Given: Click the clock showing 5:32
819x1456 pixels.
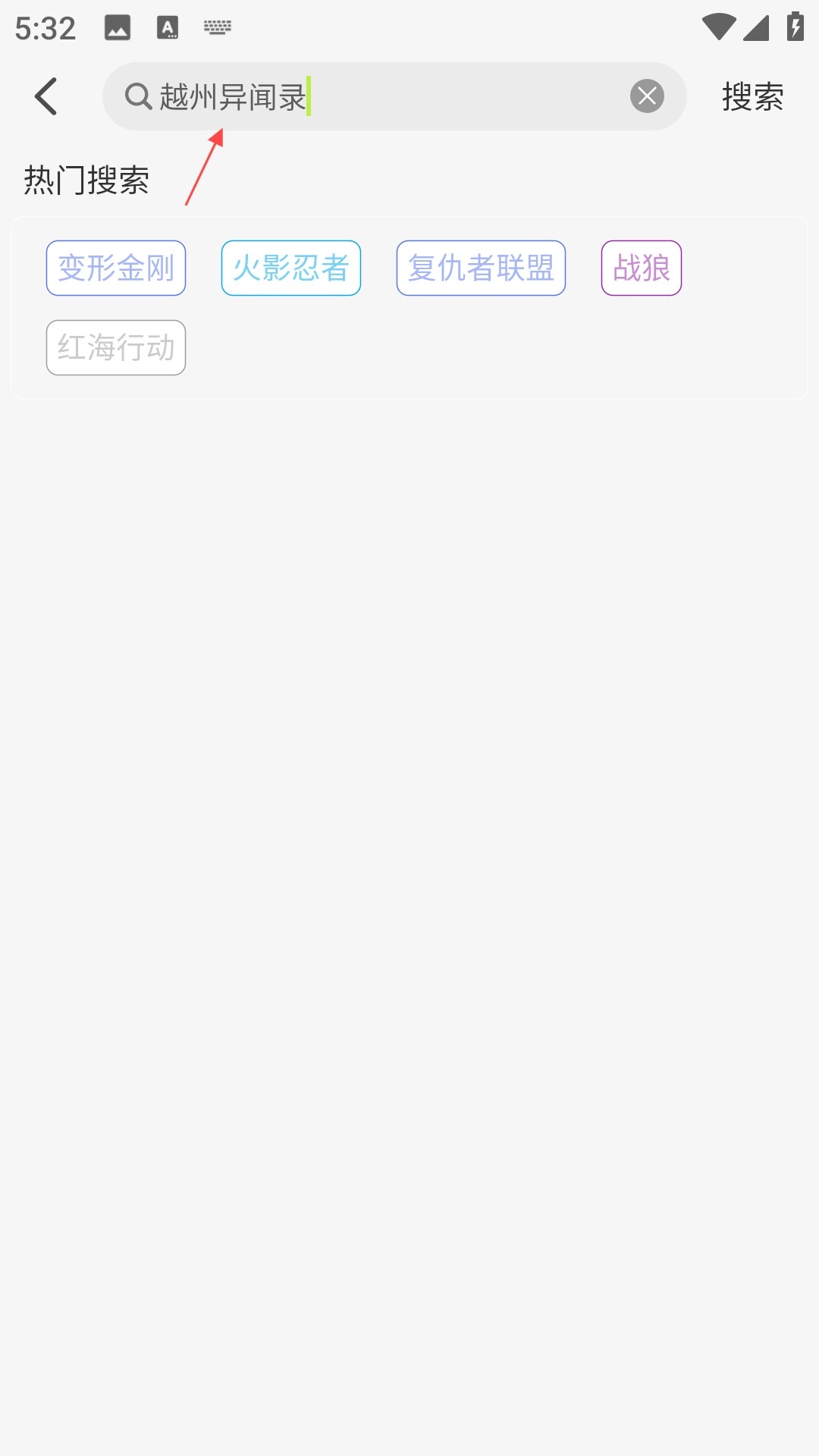Looking at the screenshot, I should click(x=43, y=27).
